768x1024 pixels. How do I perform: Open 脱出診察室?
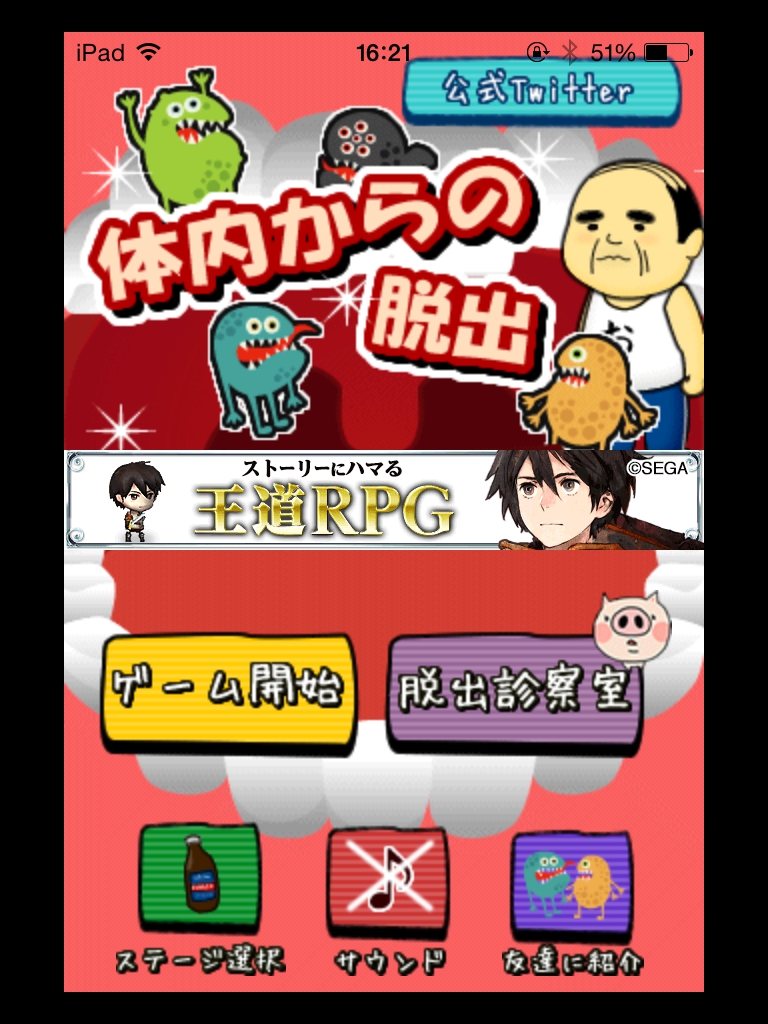pos(512,692)
